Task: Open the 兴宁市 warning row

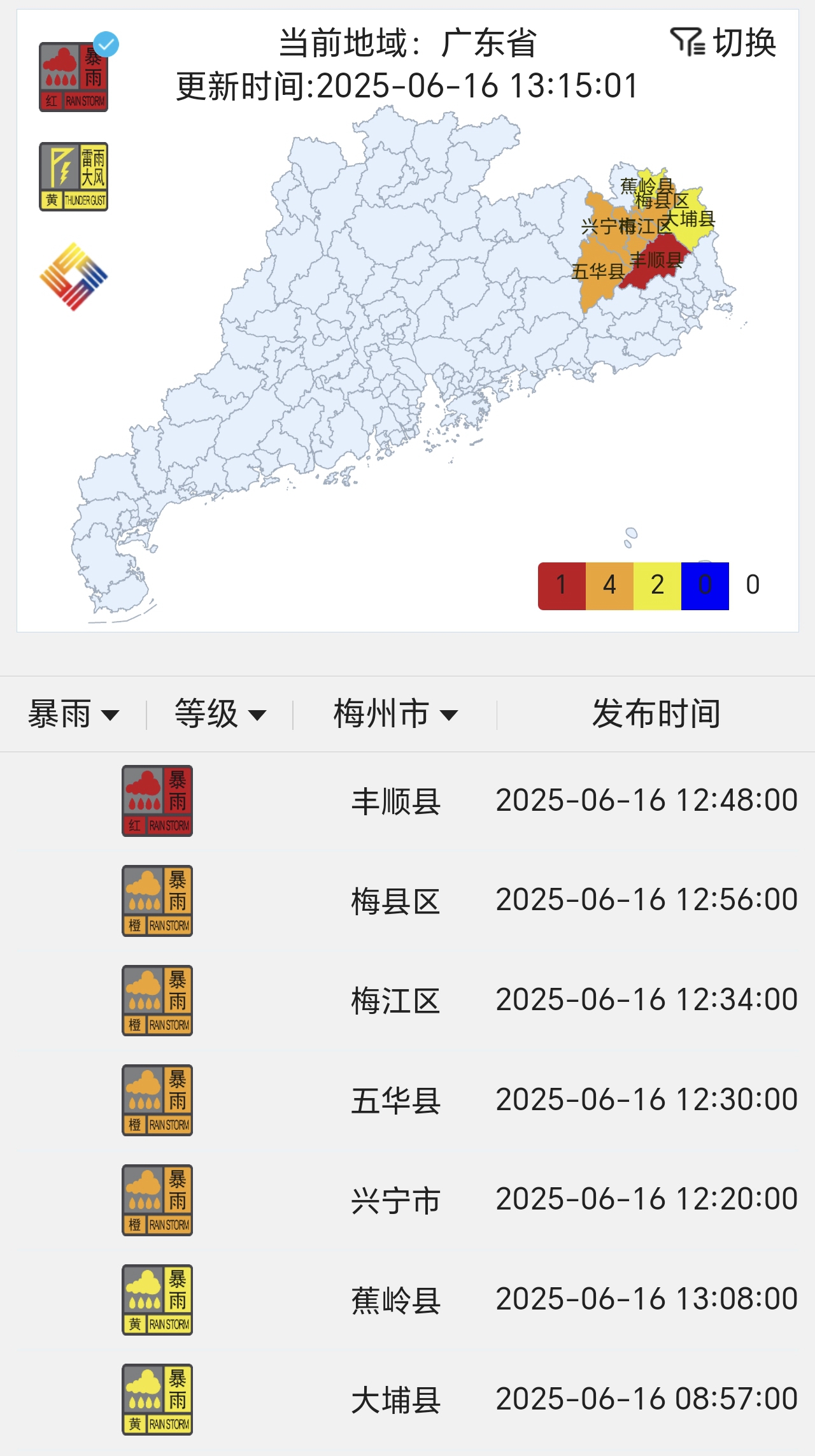Action: click(407, 1200)
